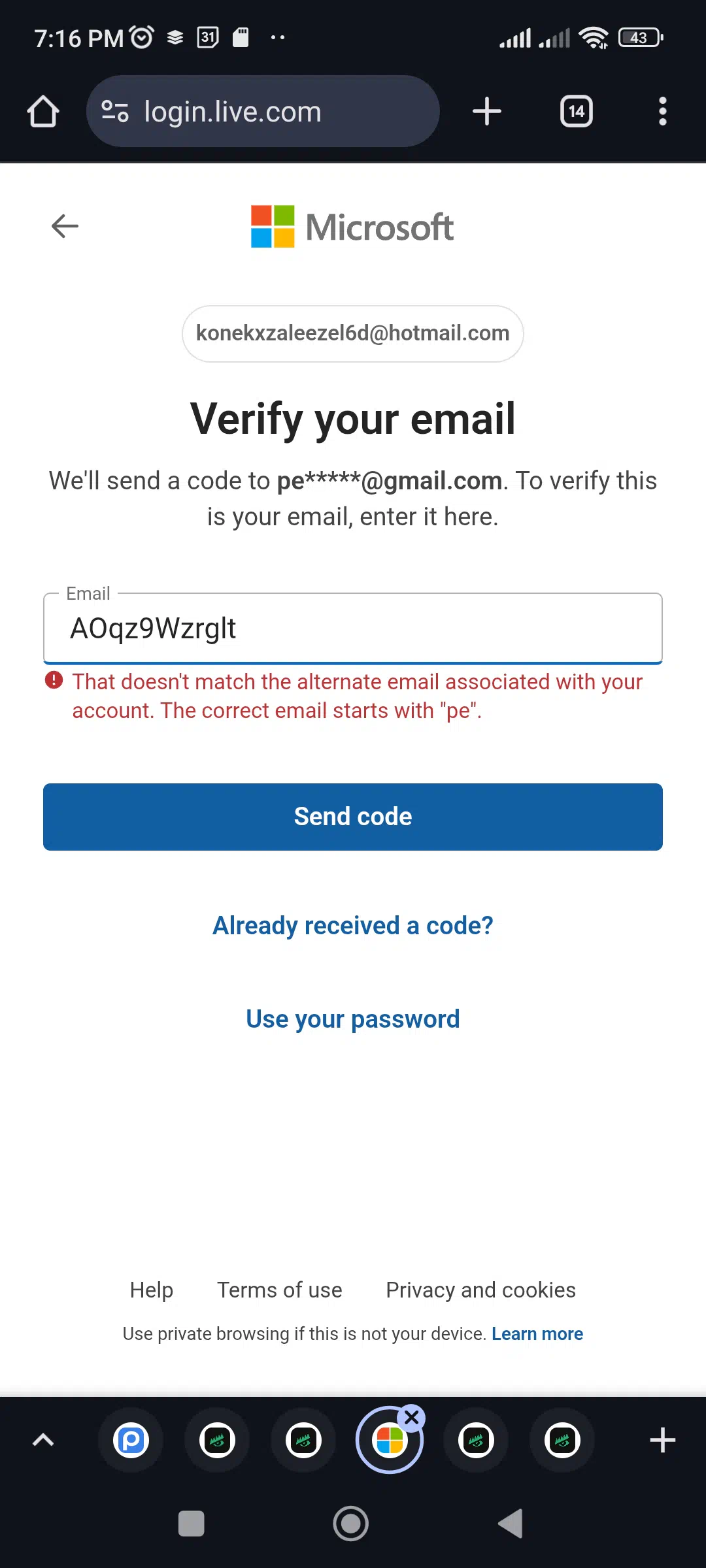Screen dimensions: 706x1568
Task: Add a tab with the bottom plus icon
Action: coord(662,1440)
